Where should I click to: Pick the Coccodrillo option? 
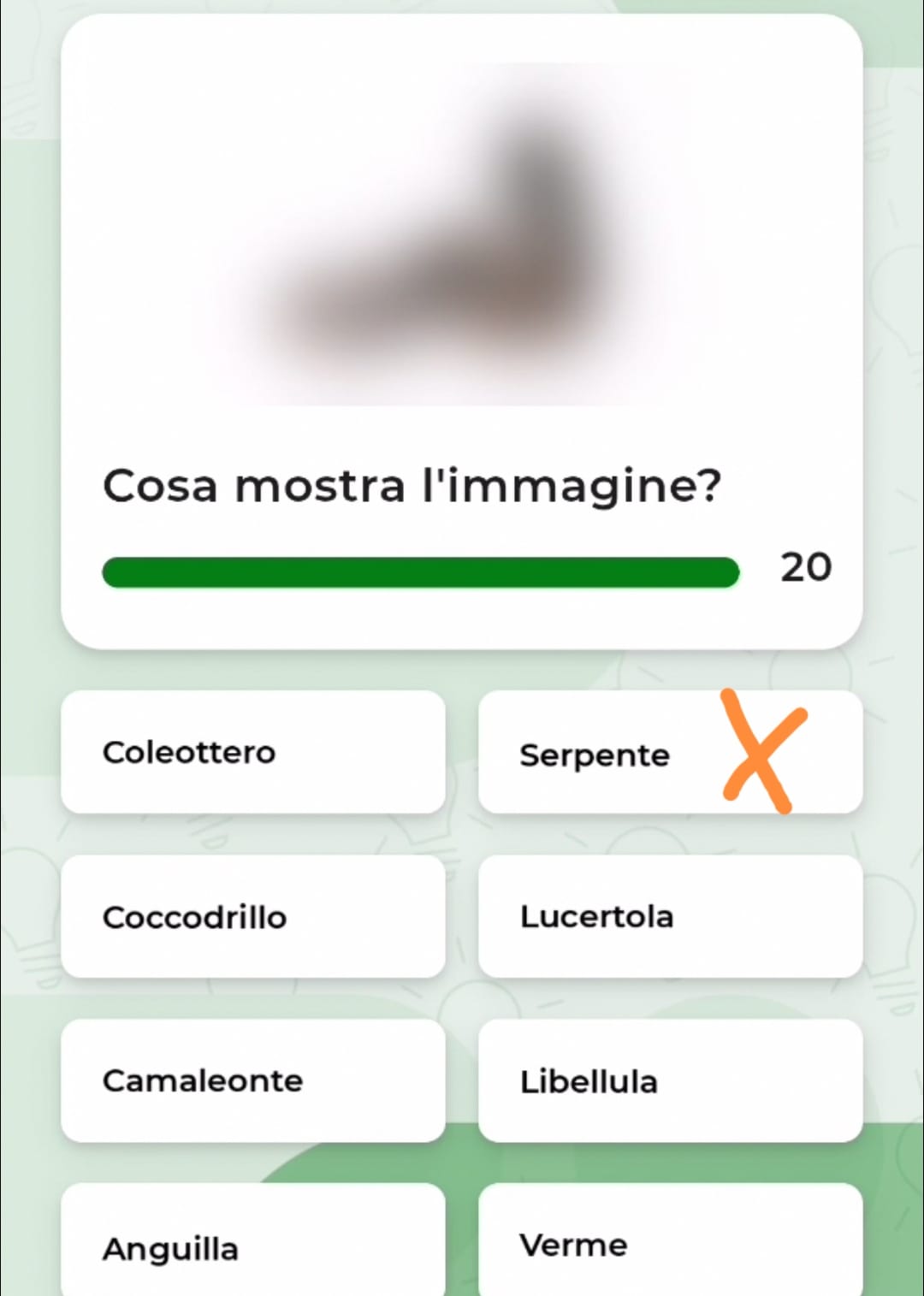click(x=252, y=916)
